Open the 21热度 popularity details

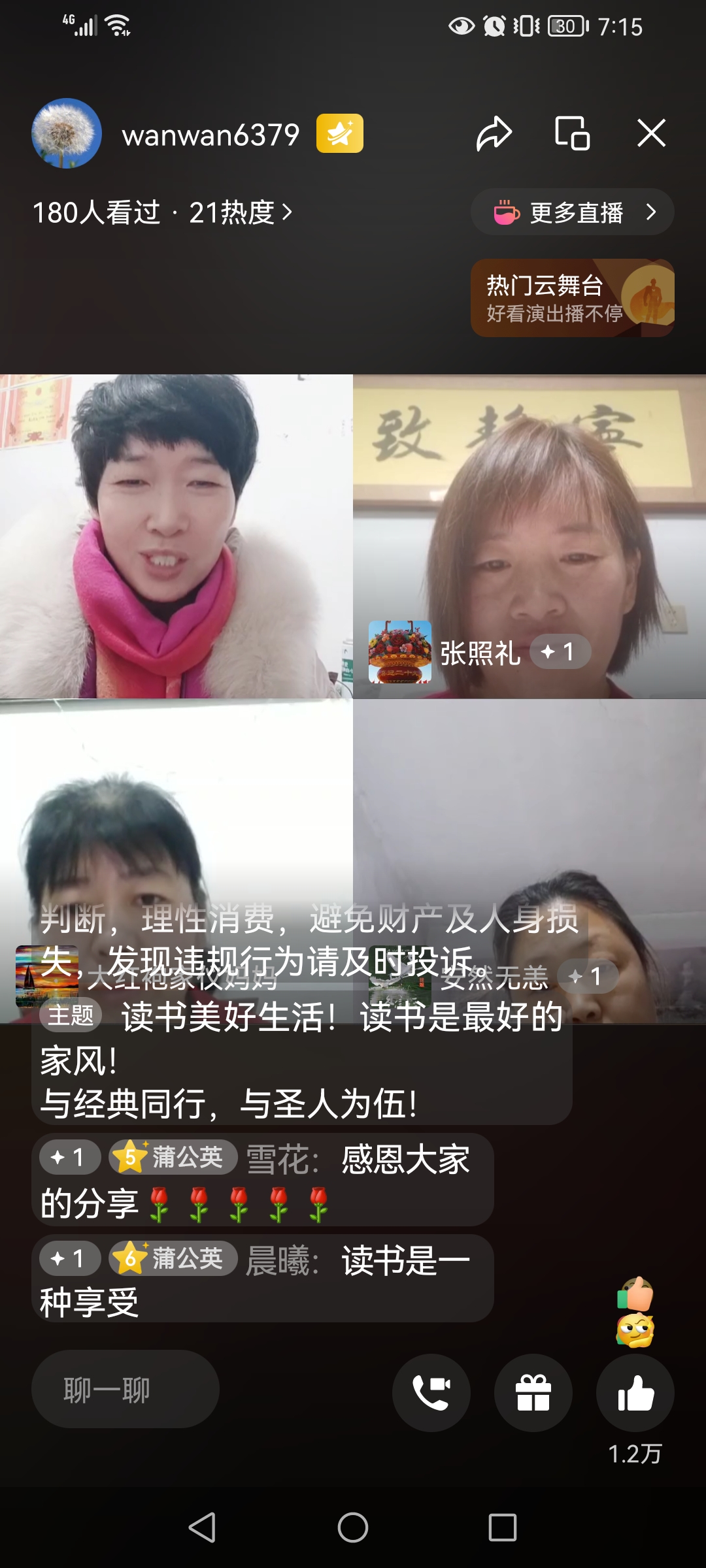(x=241, y=212)
